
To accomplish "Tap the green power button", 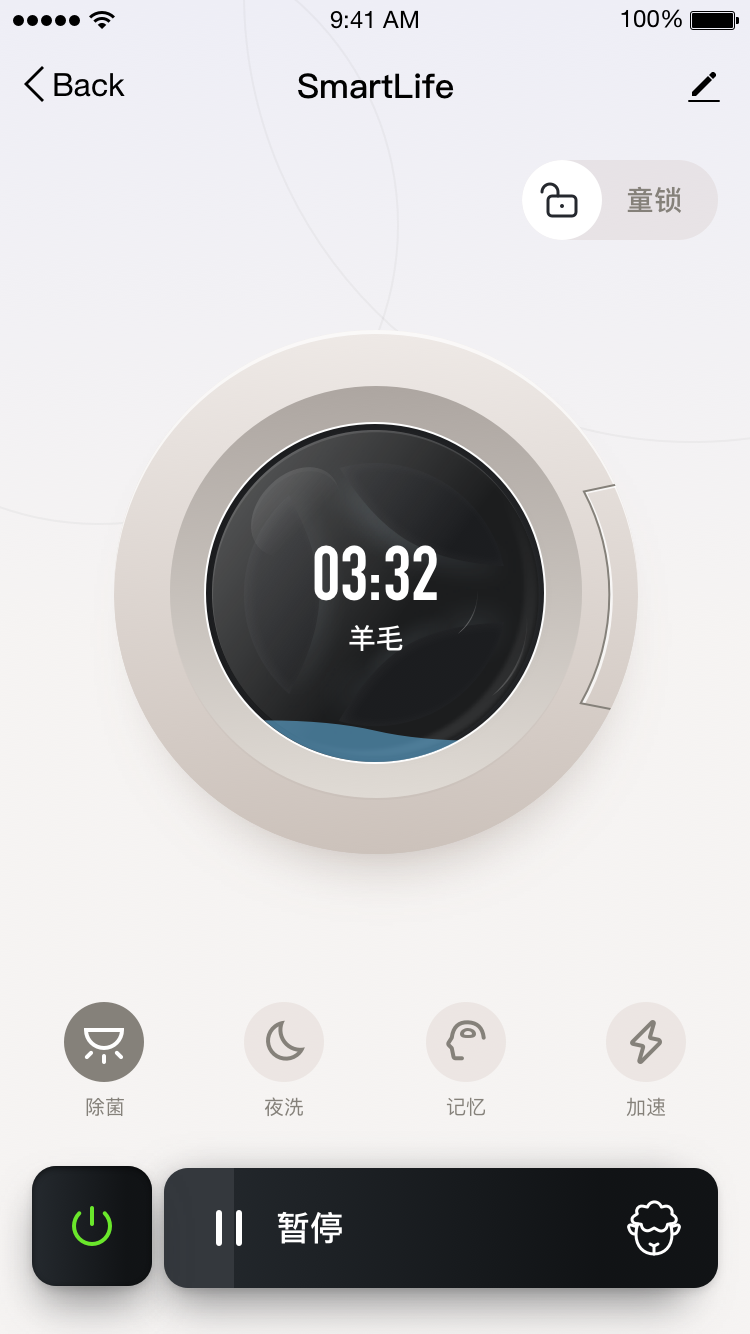I will [x=92, y=1226].
